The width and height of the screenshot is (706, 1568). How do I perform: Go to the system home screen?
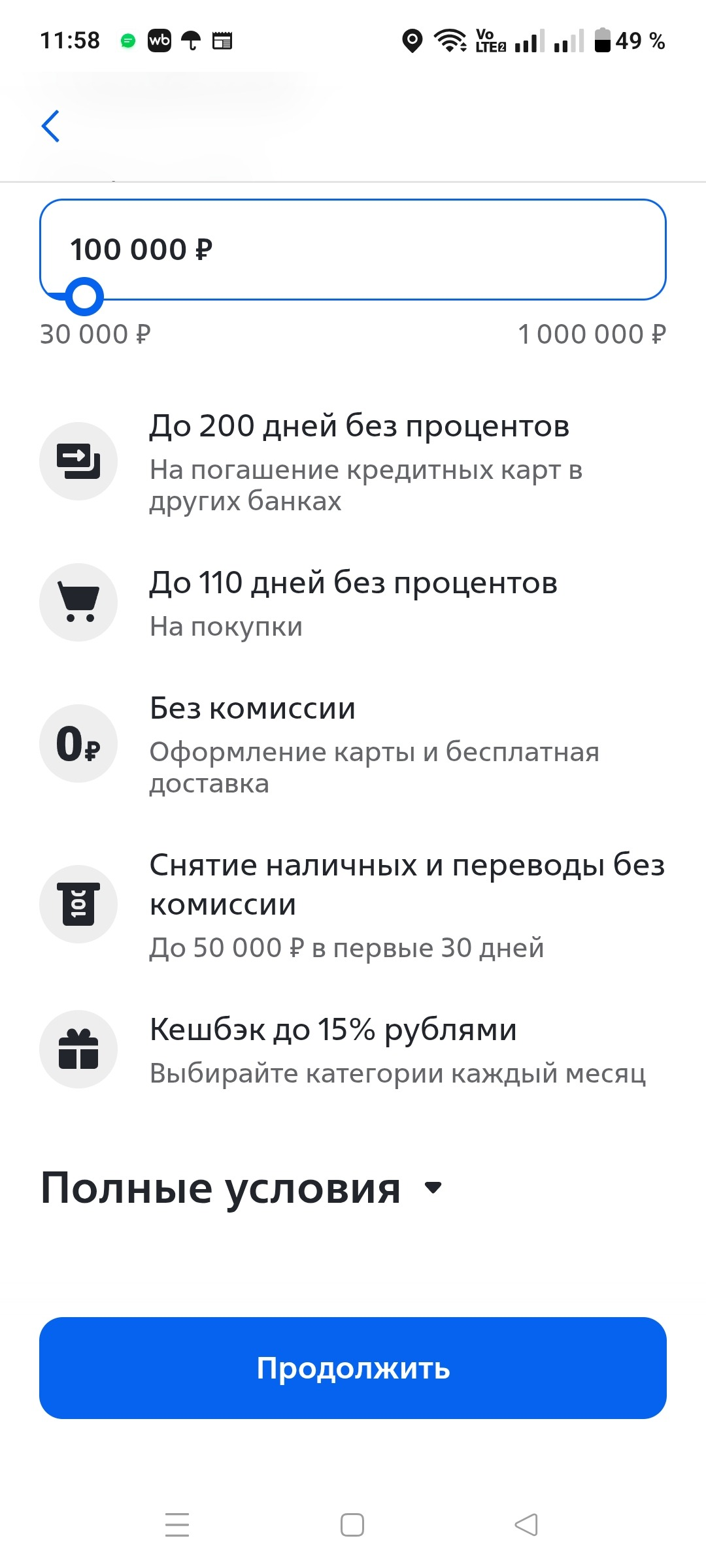point(352,1525)
